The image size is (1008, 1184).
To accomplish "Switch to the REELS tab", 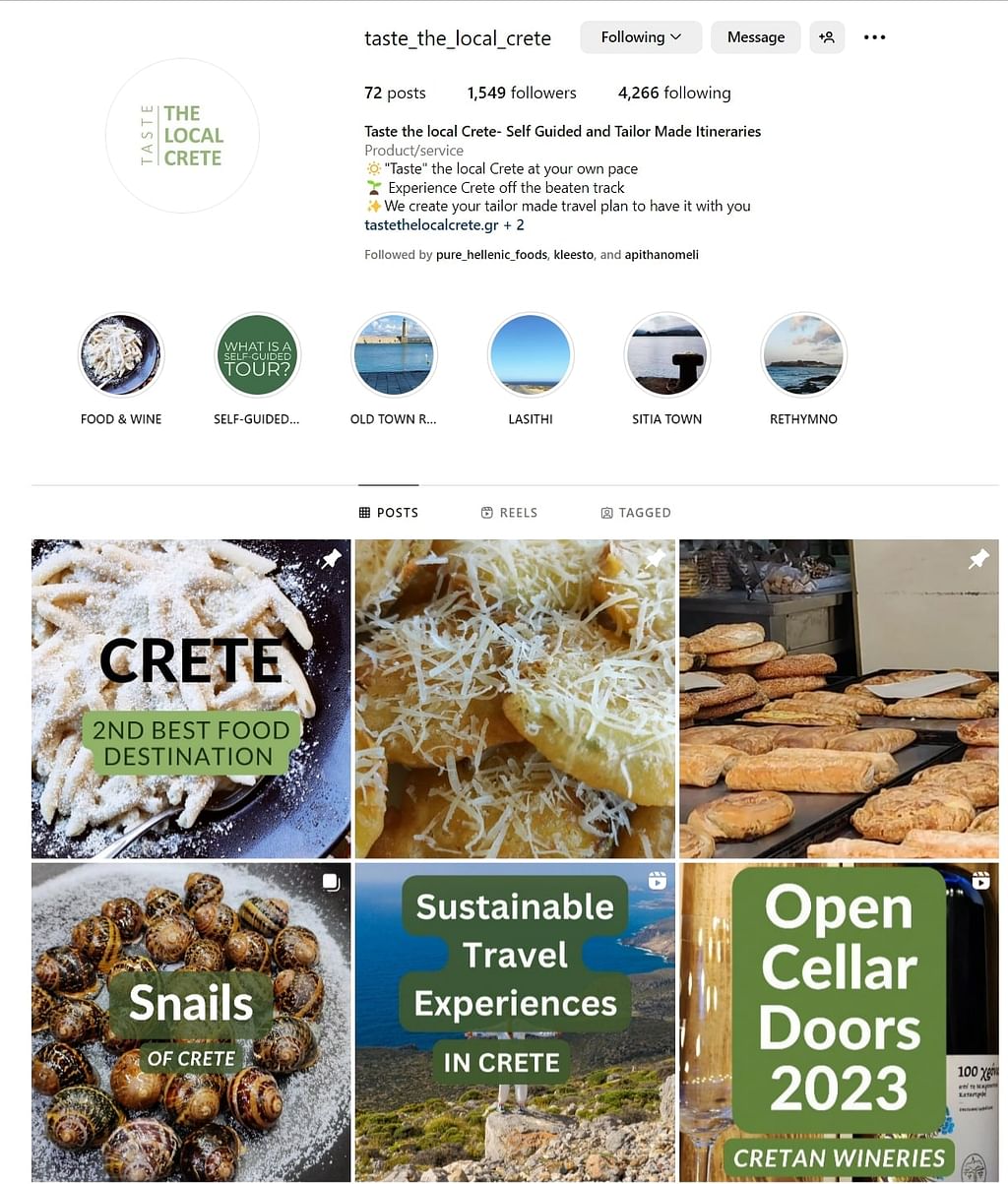I will (509, 513).
